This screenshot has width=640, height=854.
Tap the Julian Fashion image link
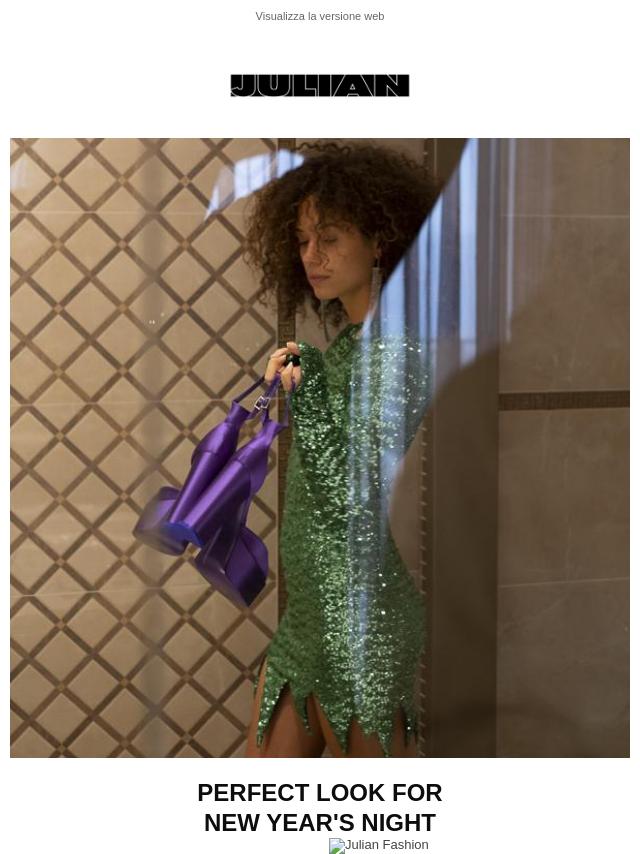(x=378, y=845)
